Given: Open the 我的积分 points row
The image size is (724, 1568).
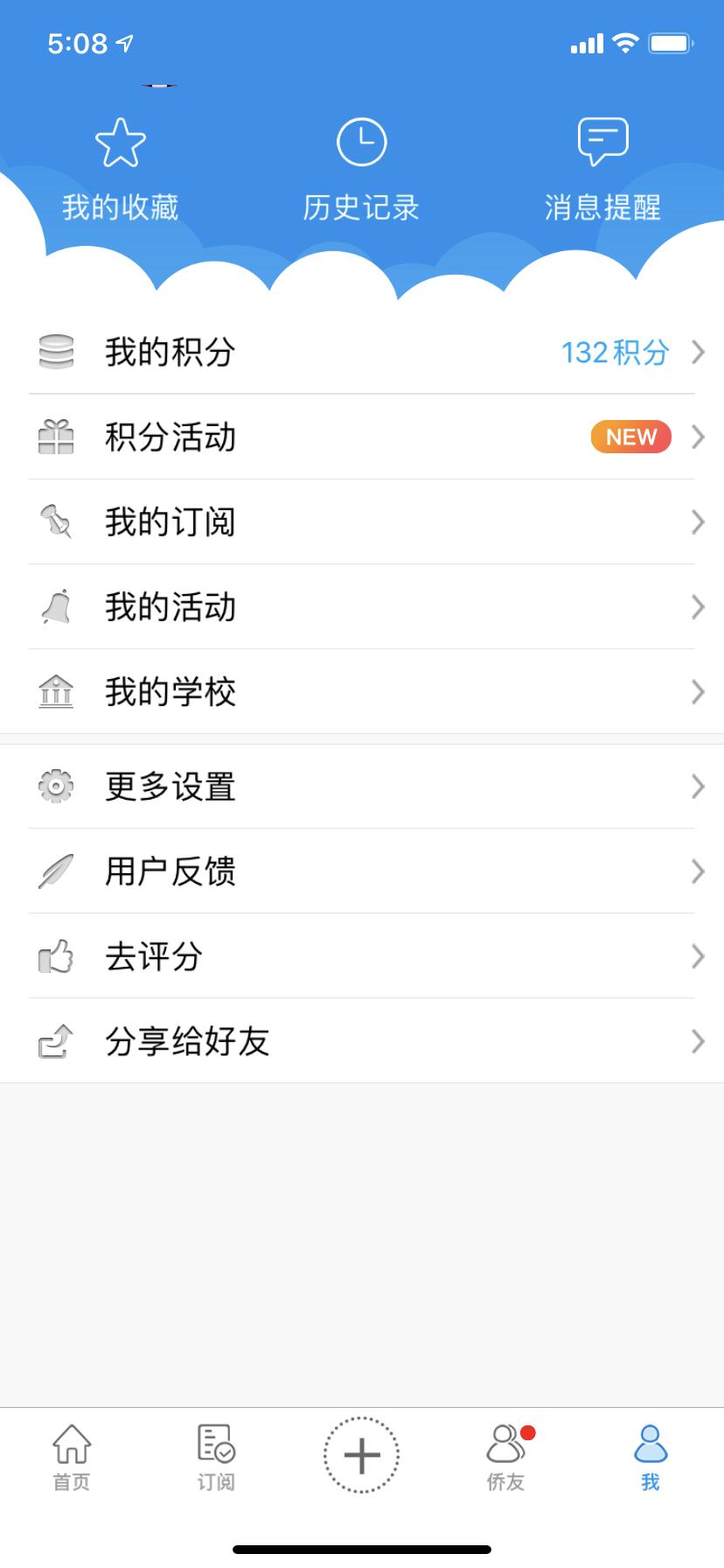Looking at the screenshot, I should [x=362, y=353].
